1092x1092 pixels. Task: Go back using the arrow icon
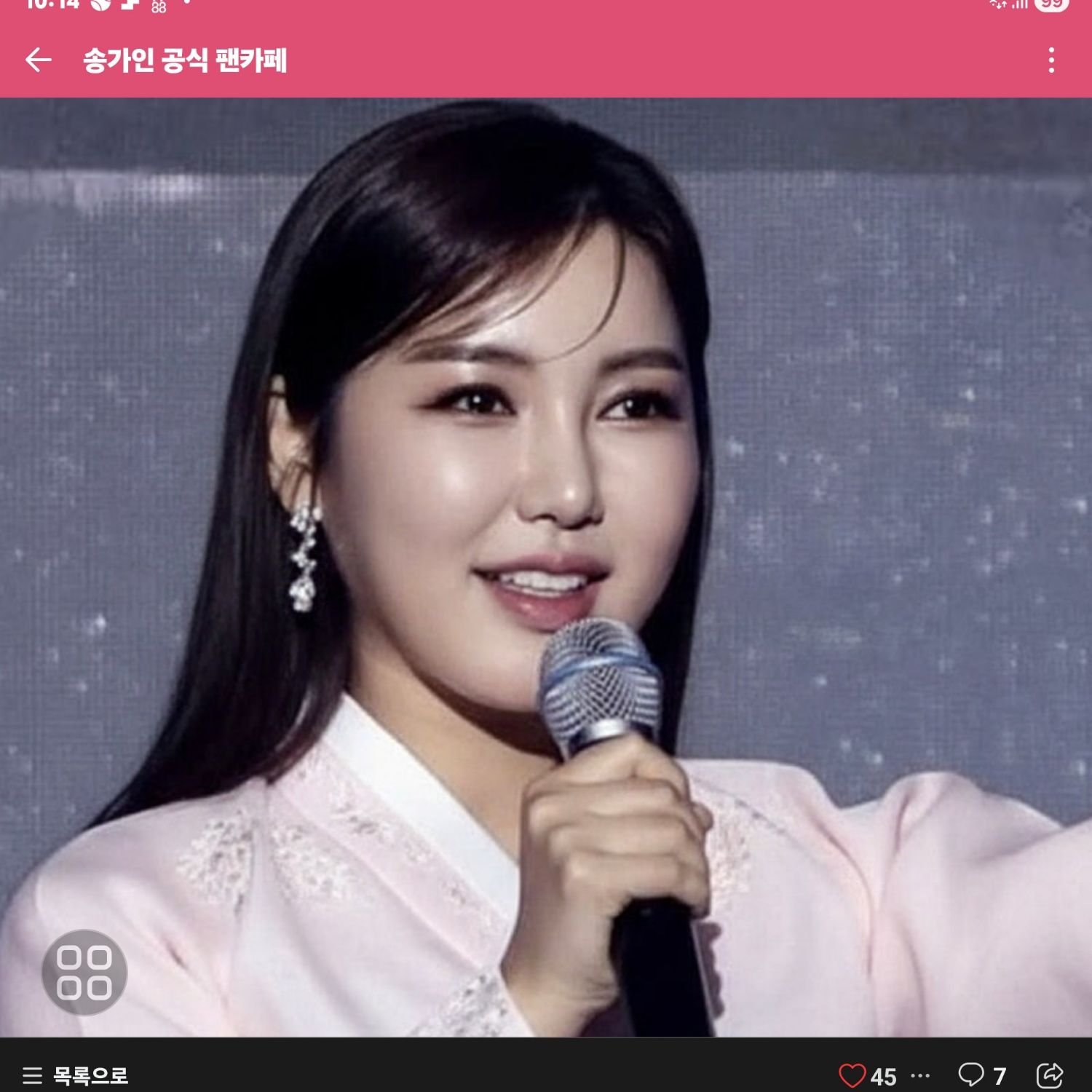[x=38, y=60]
